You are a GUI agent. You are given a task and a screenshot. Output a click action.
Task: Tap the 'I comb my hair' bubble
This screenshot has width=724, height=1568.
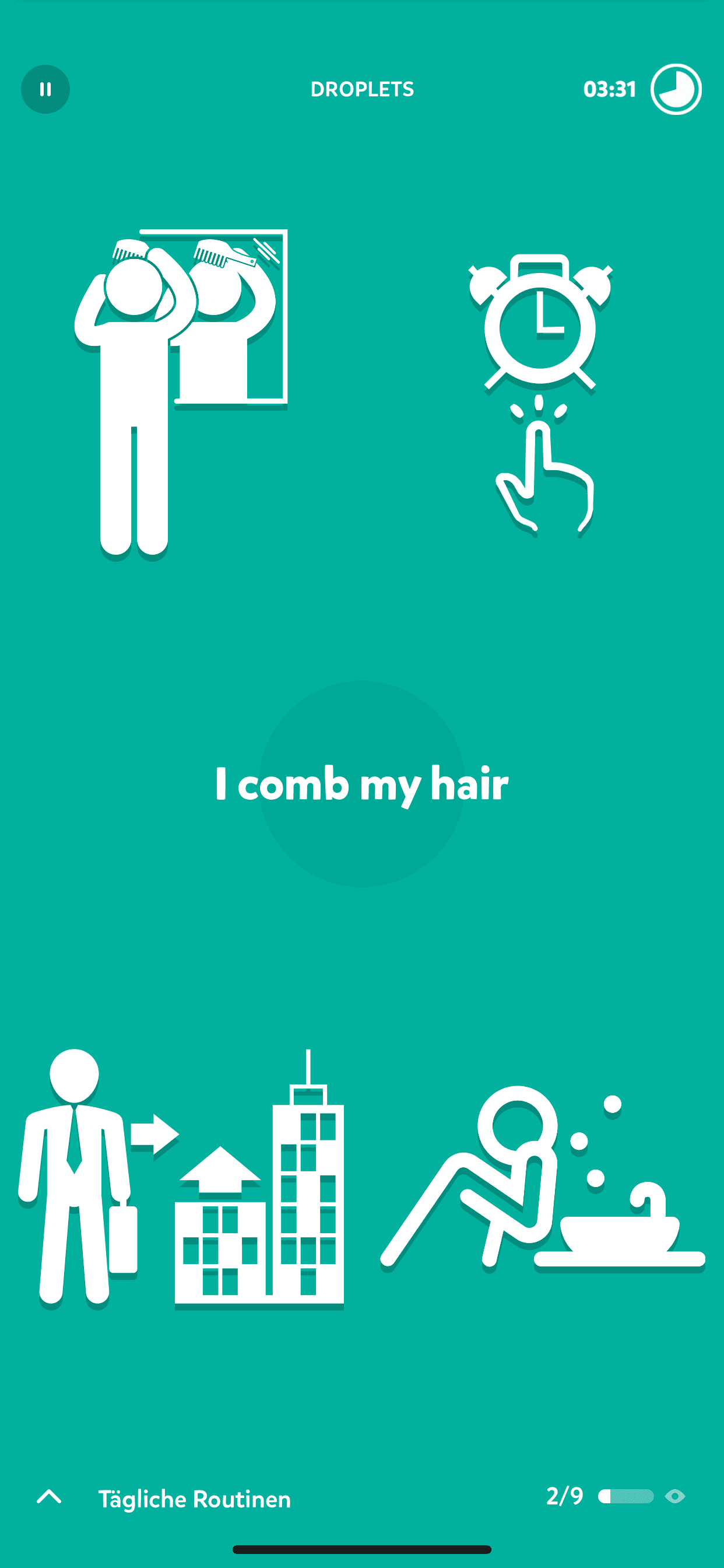(x=361, y=784)
